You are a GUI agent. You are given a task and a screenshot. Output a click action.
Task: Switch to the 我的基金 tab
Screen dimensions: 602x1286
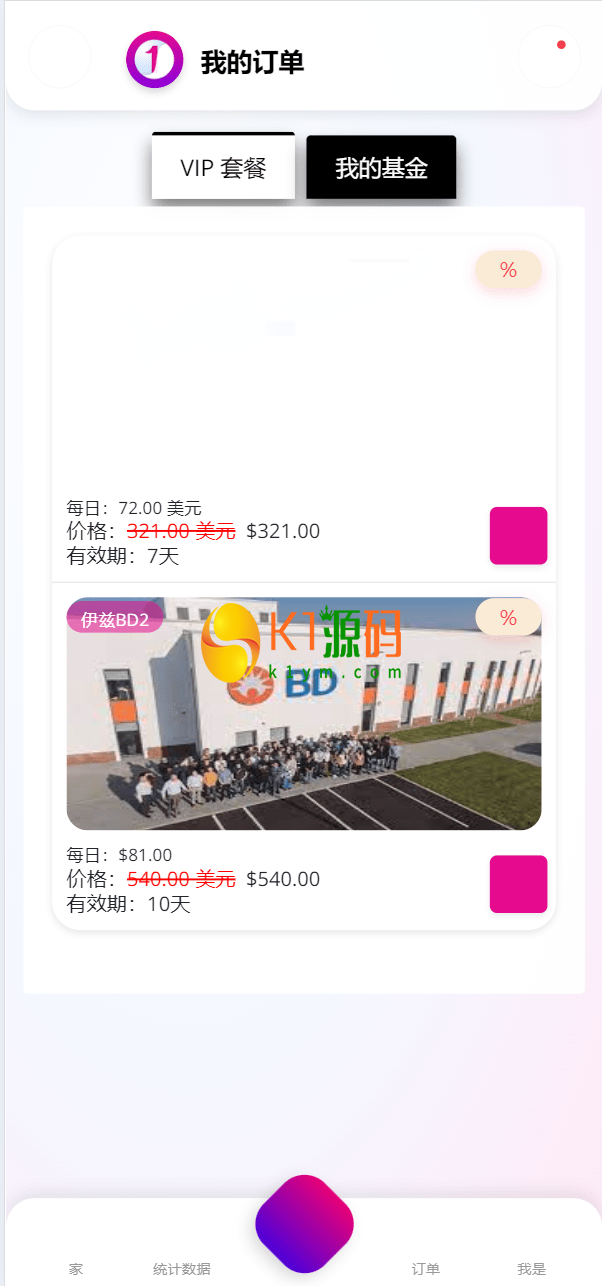(x=381, y=167)
